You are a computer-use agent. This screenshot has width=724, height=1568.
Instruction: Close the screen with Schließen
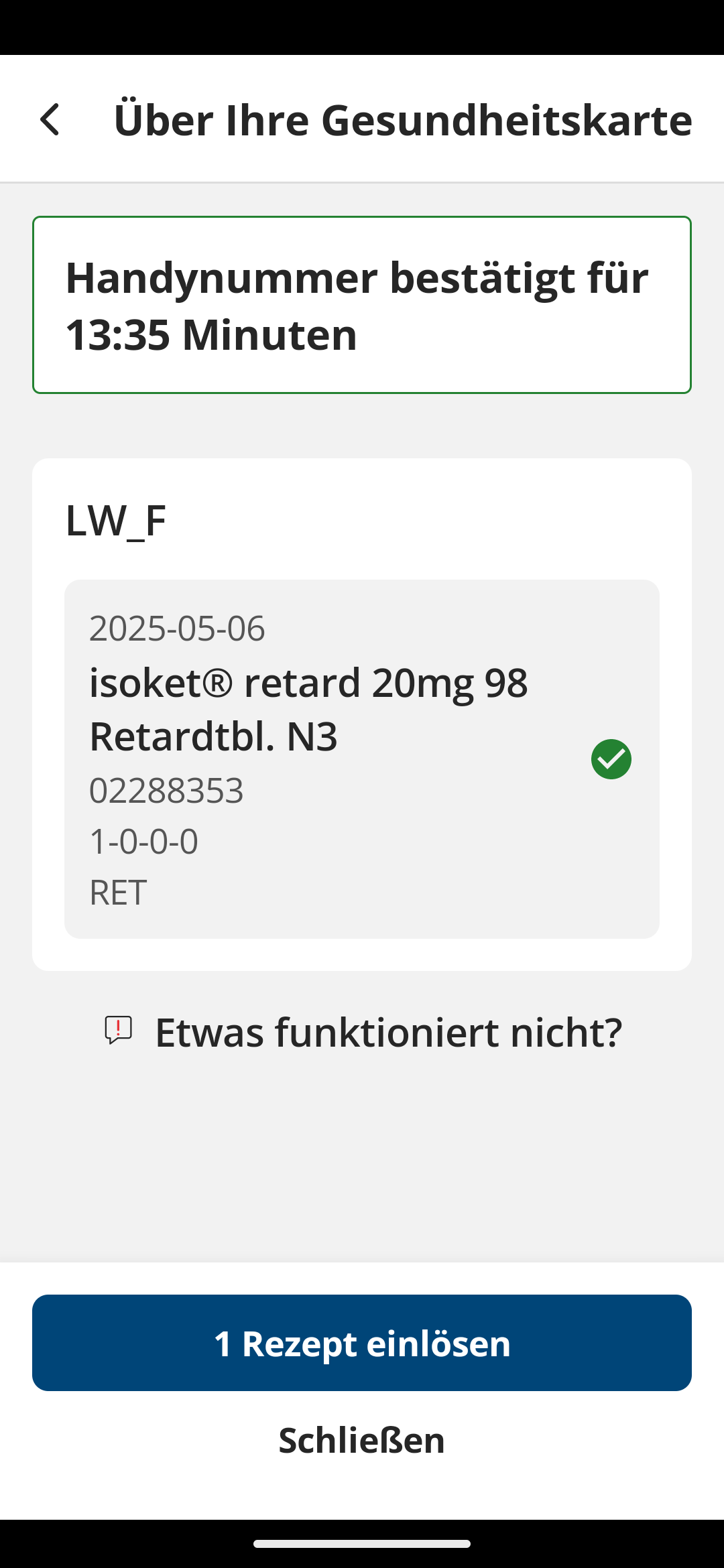(362, 1440)
